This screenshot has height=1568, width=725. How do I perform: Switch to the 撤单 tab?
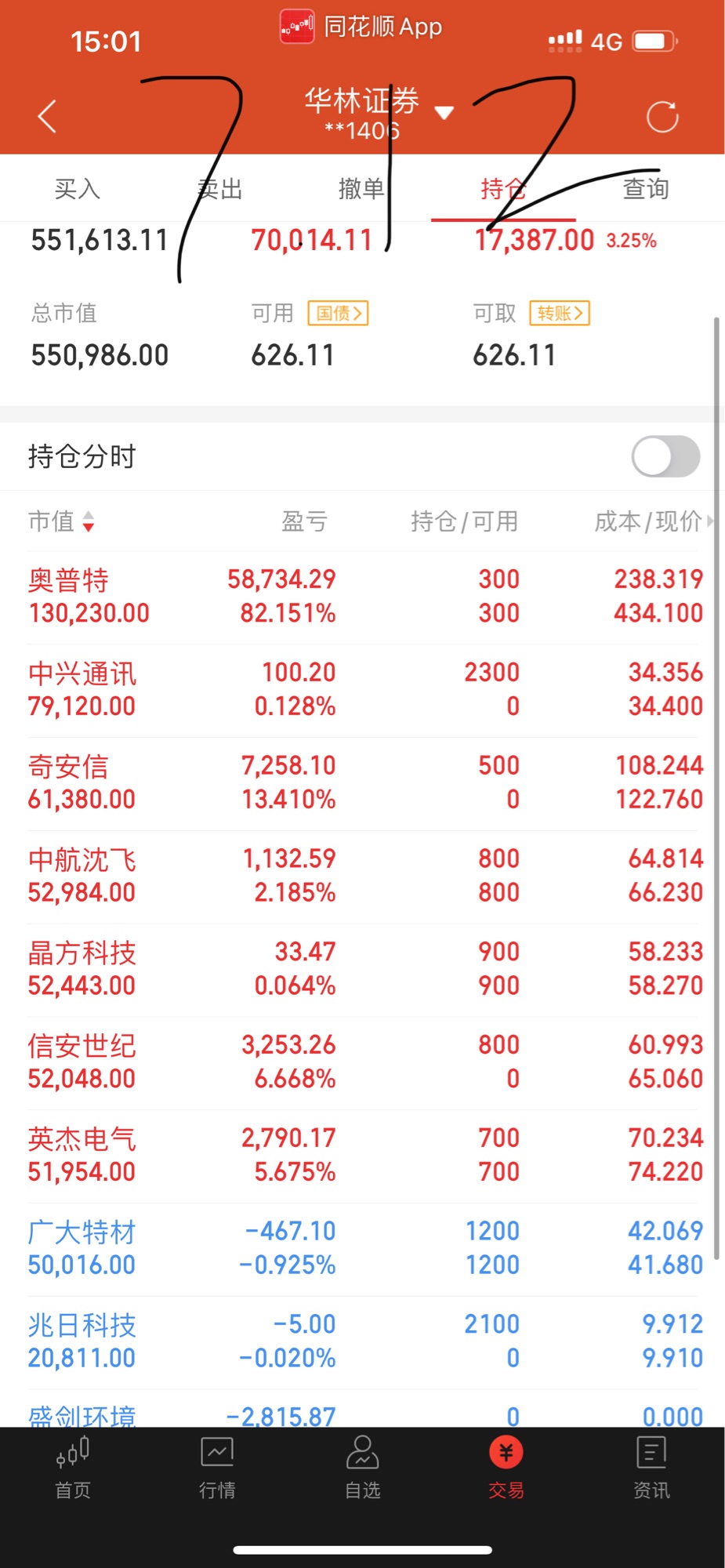coord(361,189)
